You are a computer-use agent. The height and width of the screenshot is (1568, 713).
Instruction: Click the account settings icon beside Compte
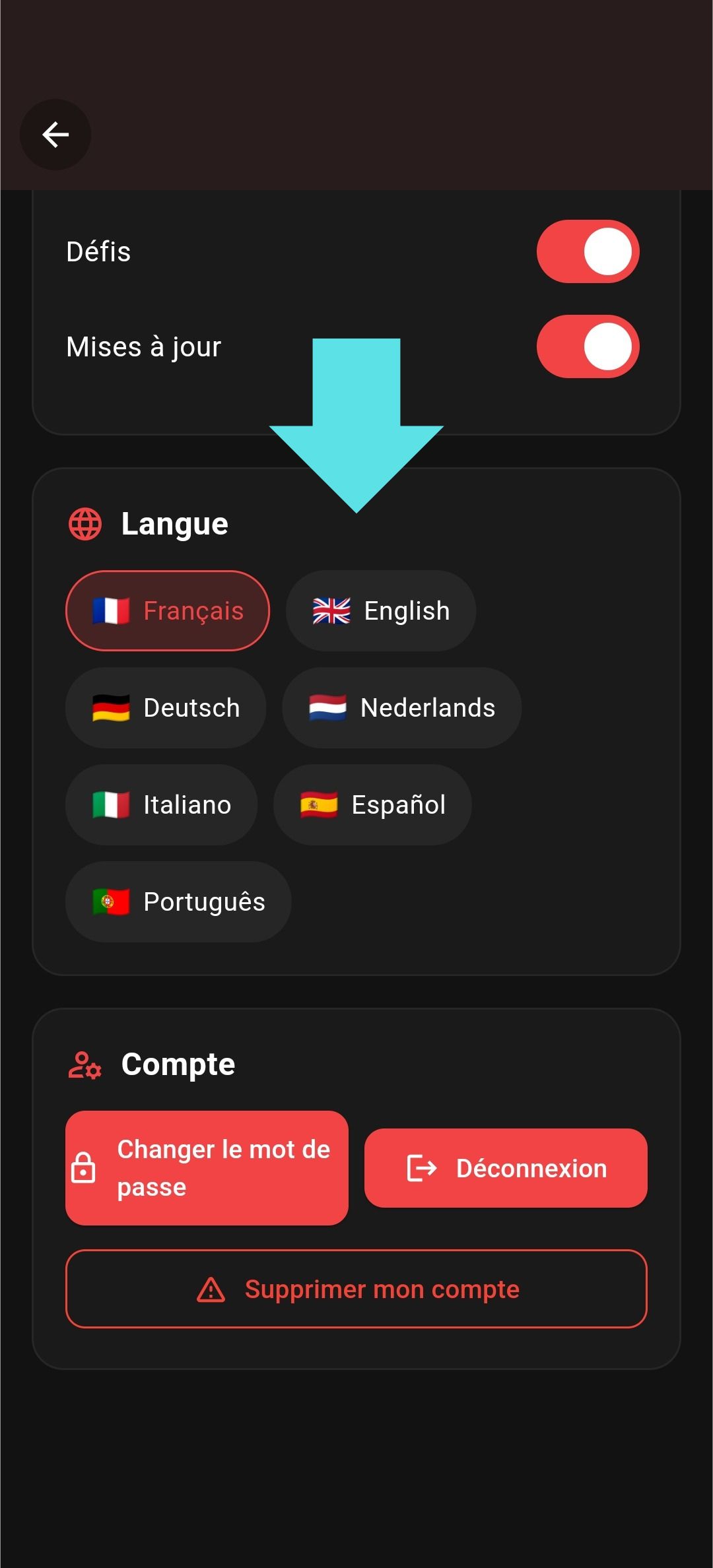(x=85, y=1063)
